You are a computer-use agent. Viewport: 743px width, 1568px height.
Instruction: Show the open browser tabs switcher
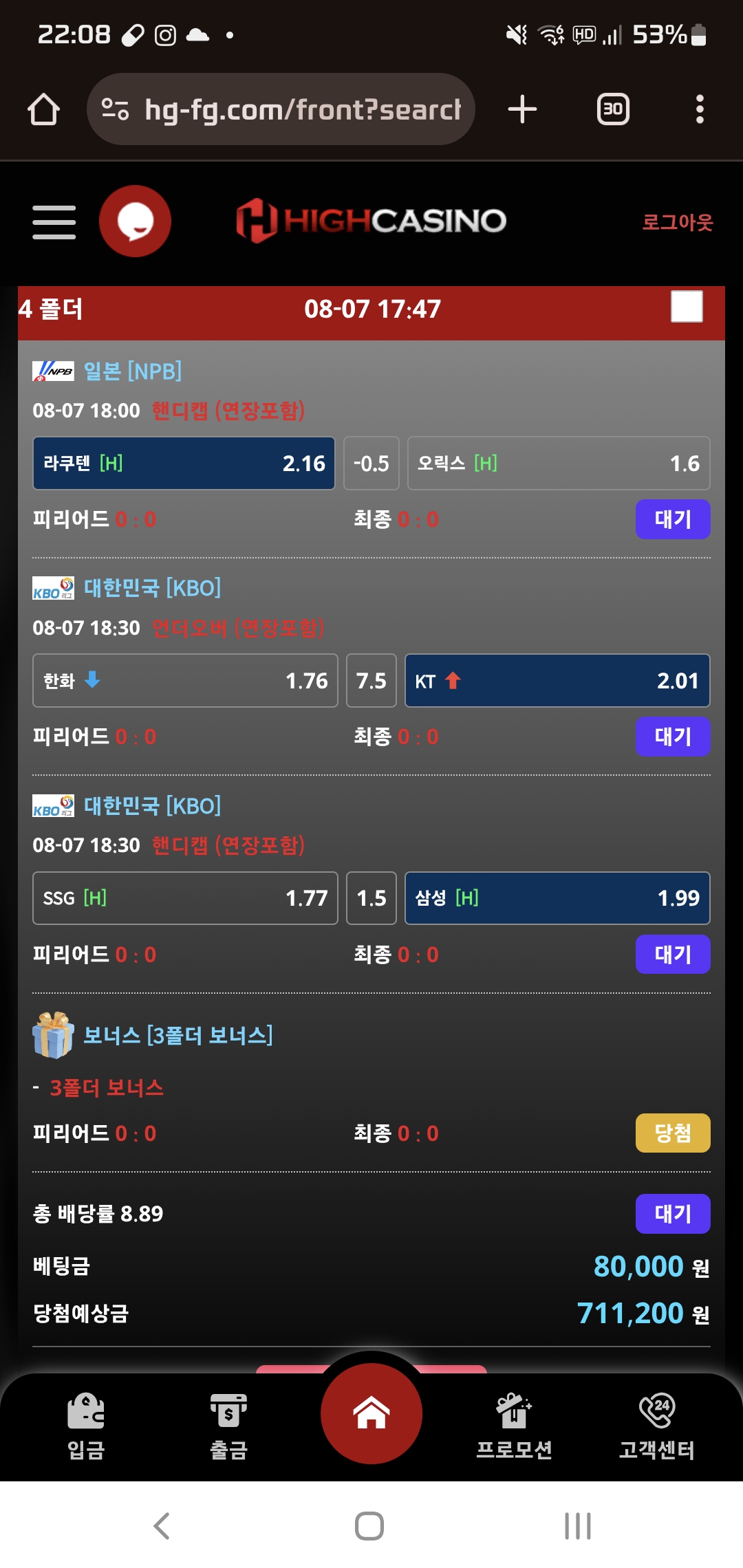[x=613, y=109]
